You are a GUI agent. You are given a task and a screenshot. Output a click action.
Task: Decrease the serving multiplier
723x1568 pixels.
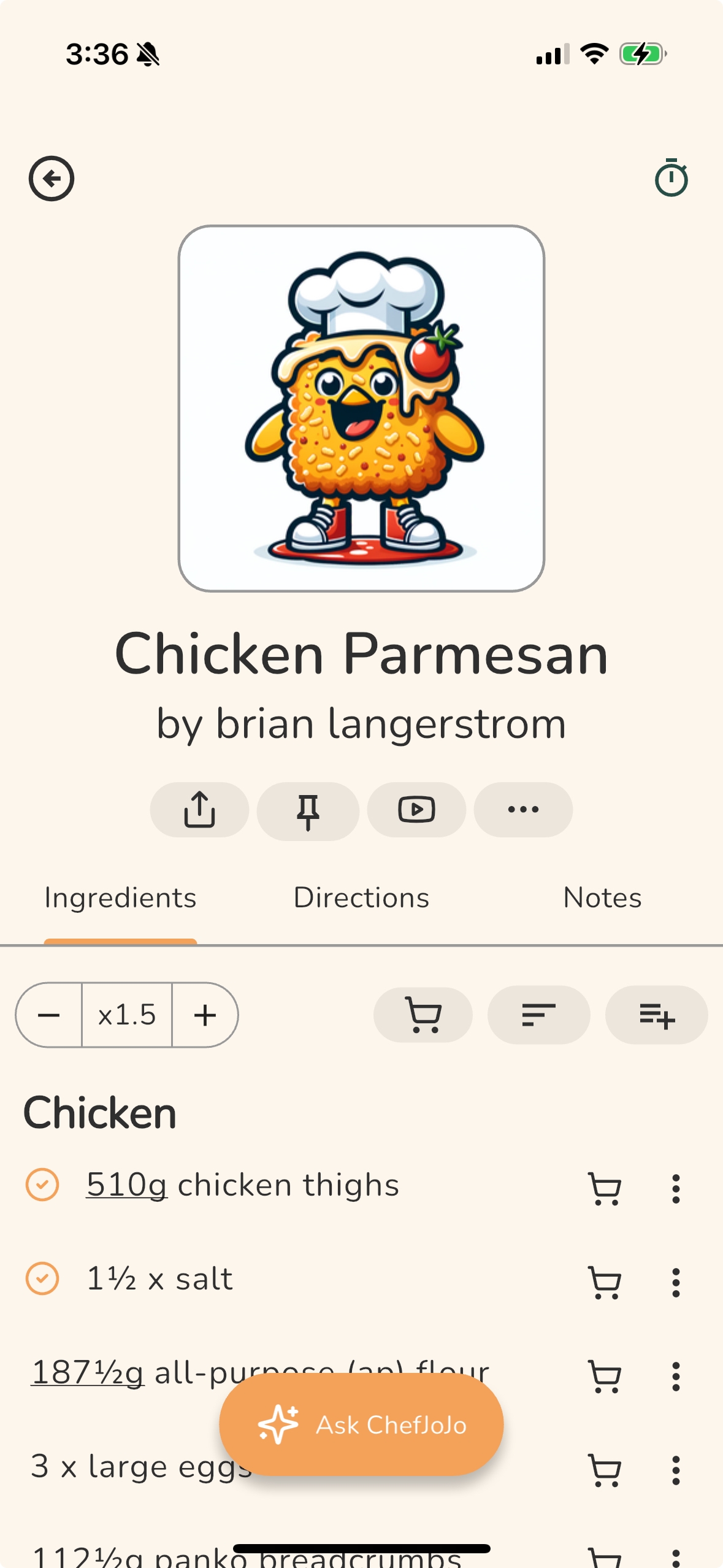click(x=49, y=1015)
